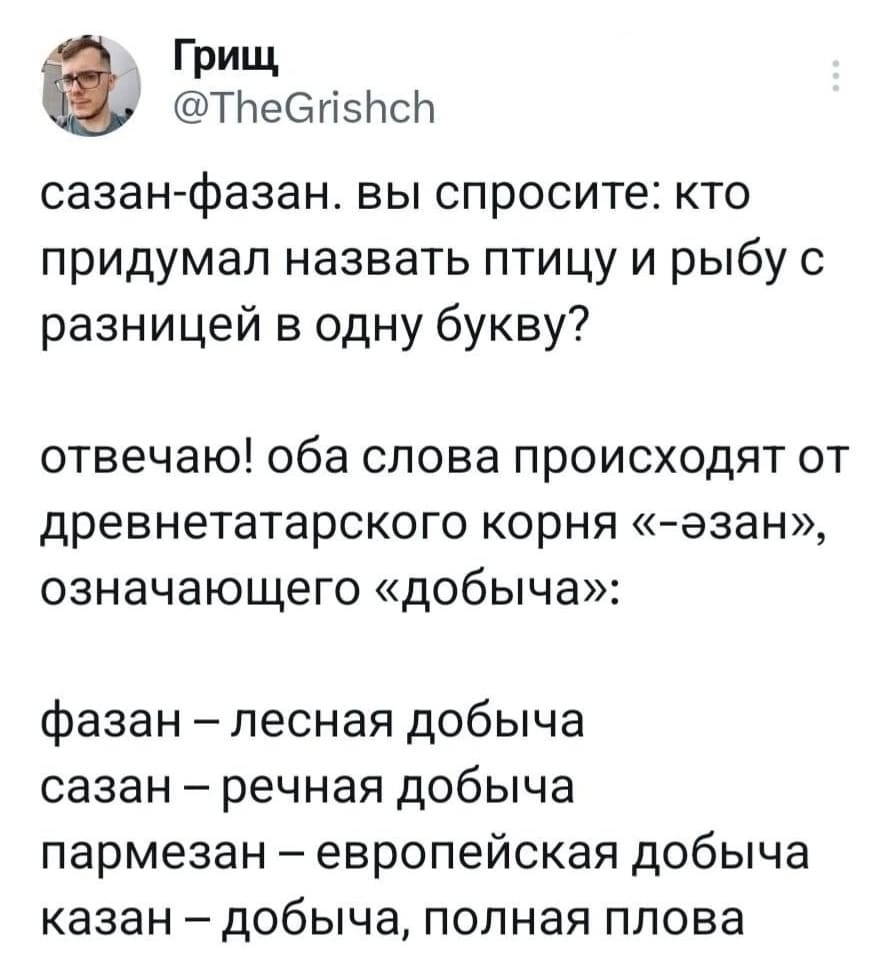
Task: Open the tweet's overflow menu
Action: coord(835,76)
